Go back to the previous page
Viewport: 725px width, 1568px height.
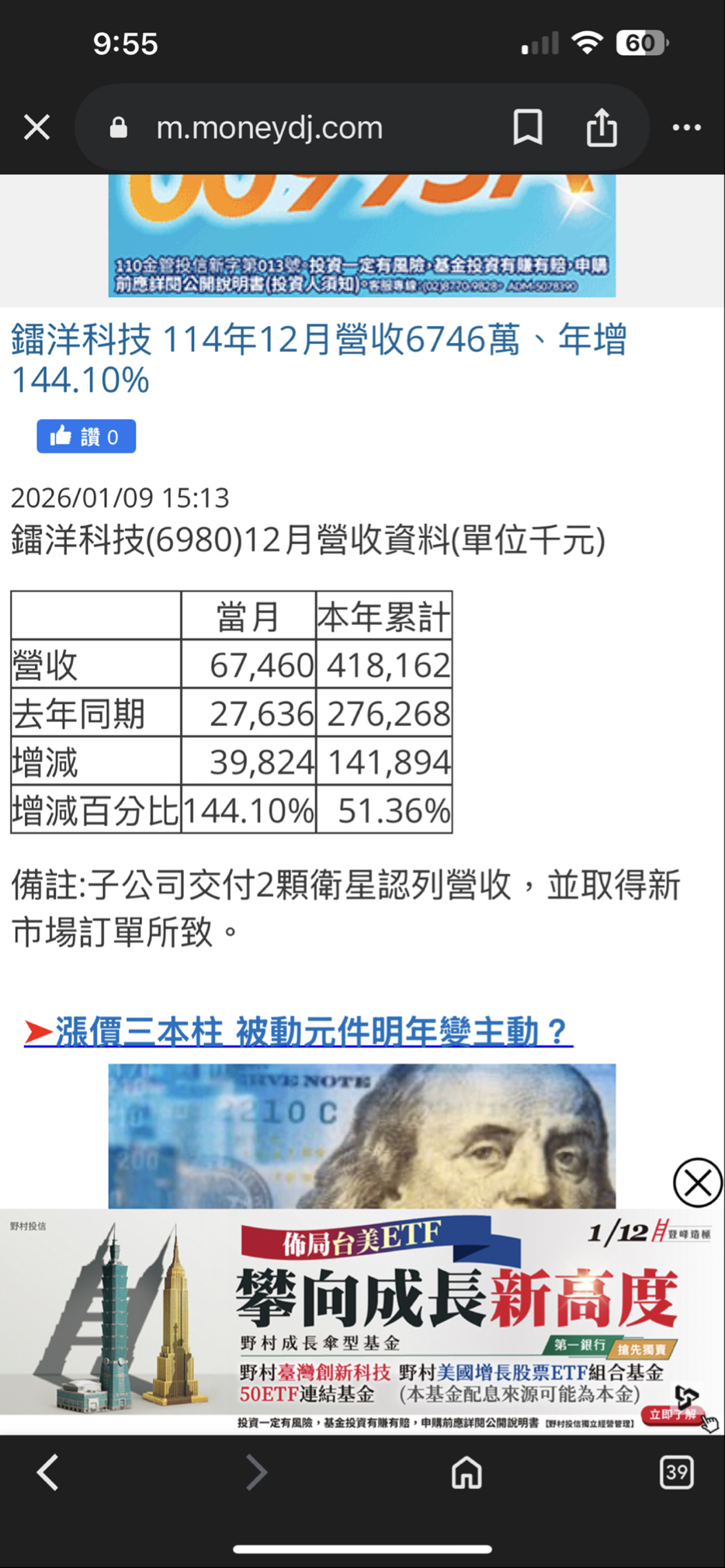click(48, 1473)
